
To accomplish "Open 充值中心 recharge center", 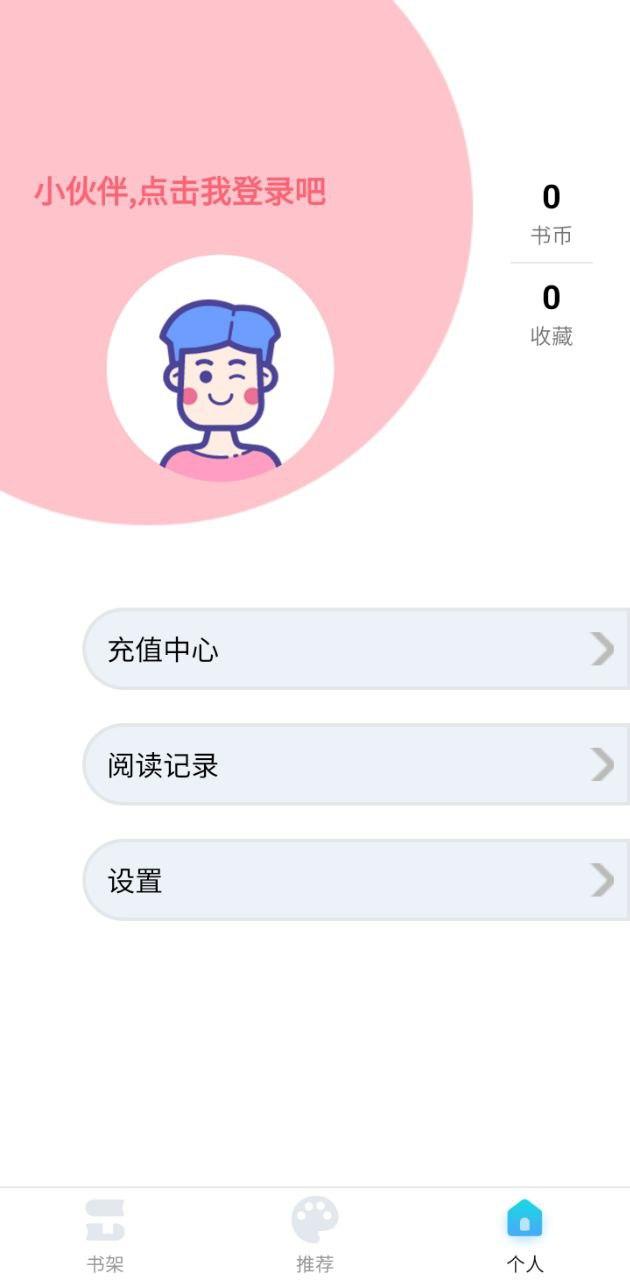I will click(x=355, y=649).
